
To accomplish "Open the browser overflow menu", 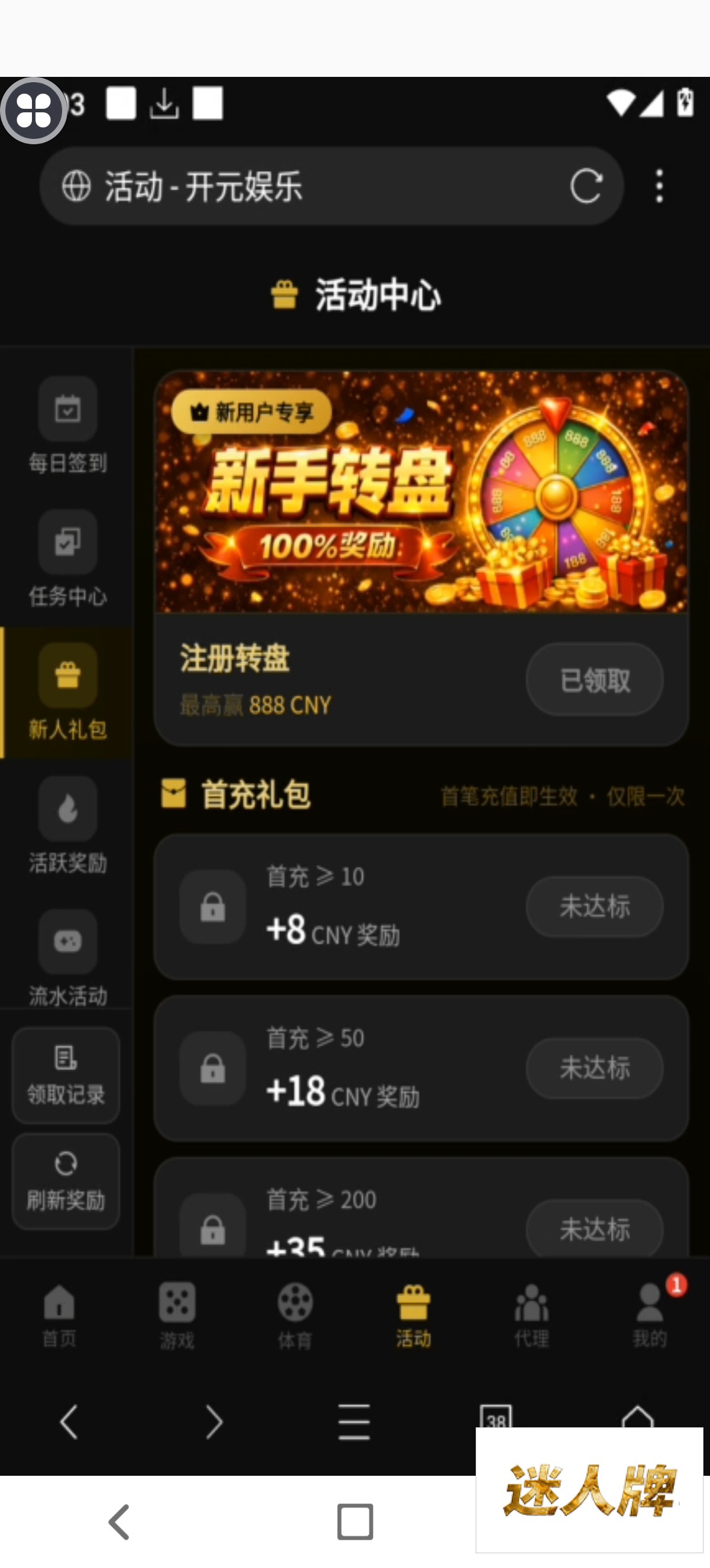I will 659,186.
